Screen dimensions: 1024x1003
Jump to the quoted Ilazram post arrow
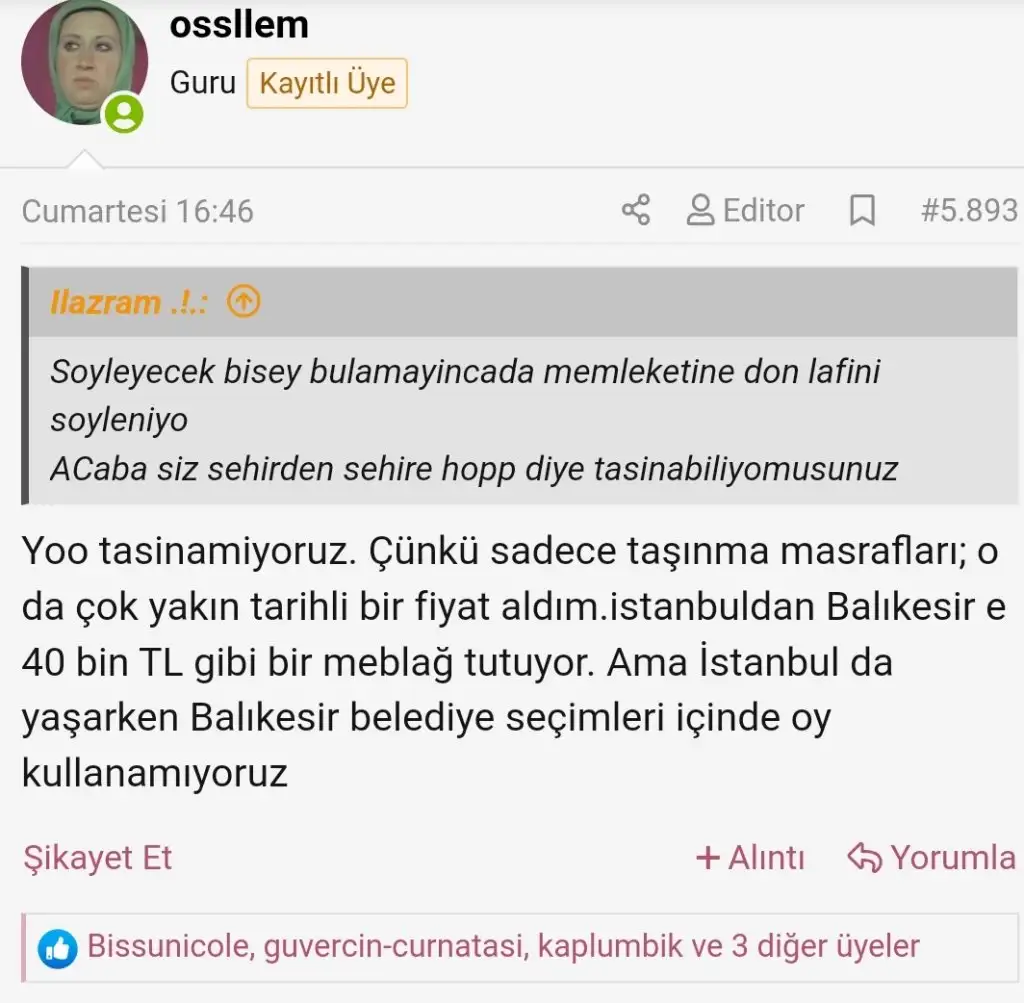[244, 302]
